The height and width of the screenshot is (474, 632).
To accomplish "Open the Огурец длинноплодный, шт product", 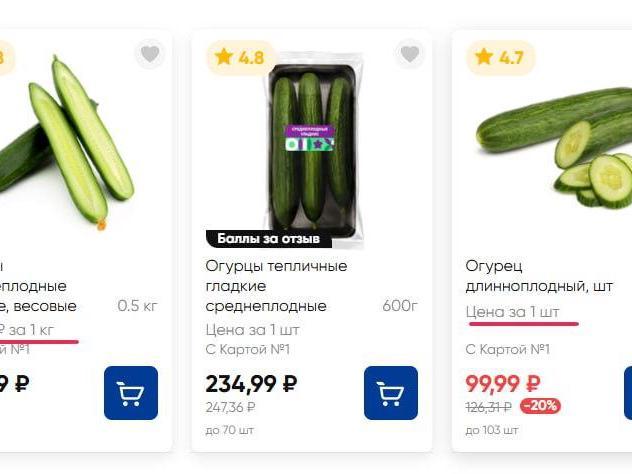I will tap(539, 276).
